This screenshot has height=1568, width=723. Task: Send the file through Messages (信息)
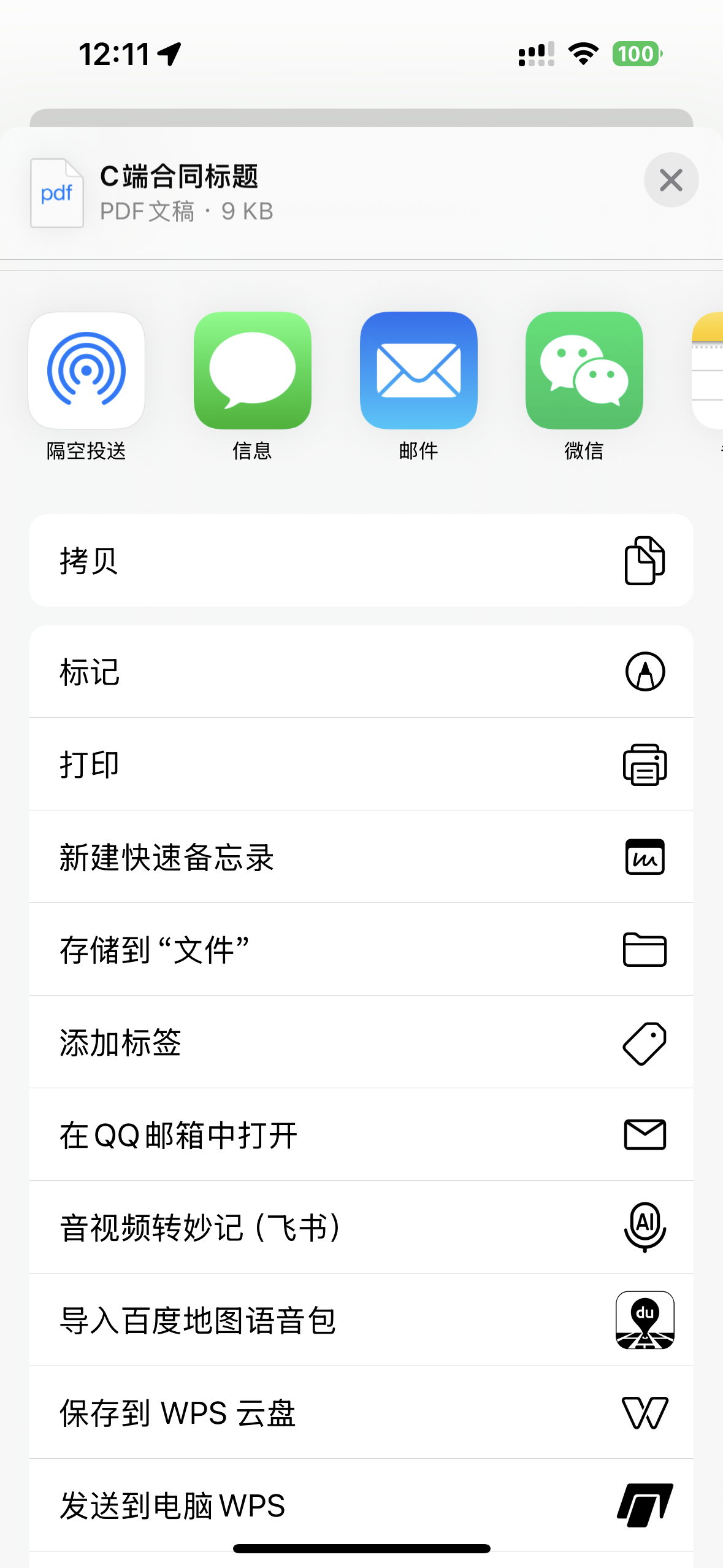[252, 371]
